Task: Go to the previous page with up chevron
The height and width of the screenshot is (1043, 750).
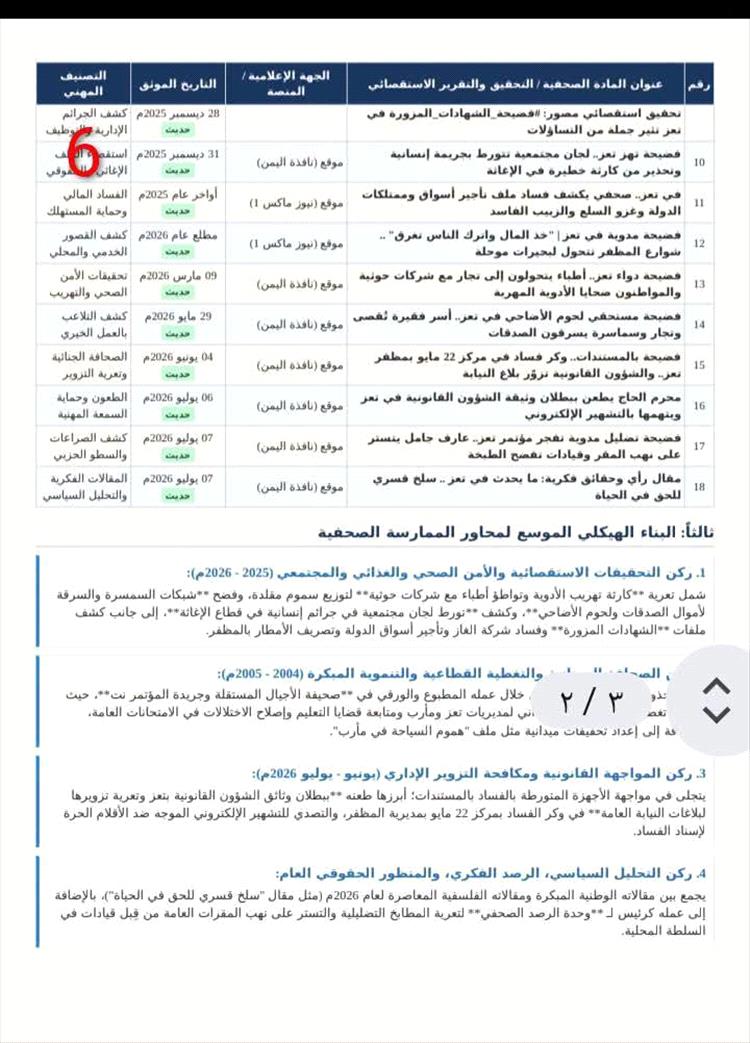Action: pyautogui.click(x=716, y=686)
